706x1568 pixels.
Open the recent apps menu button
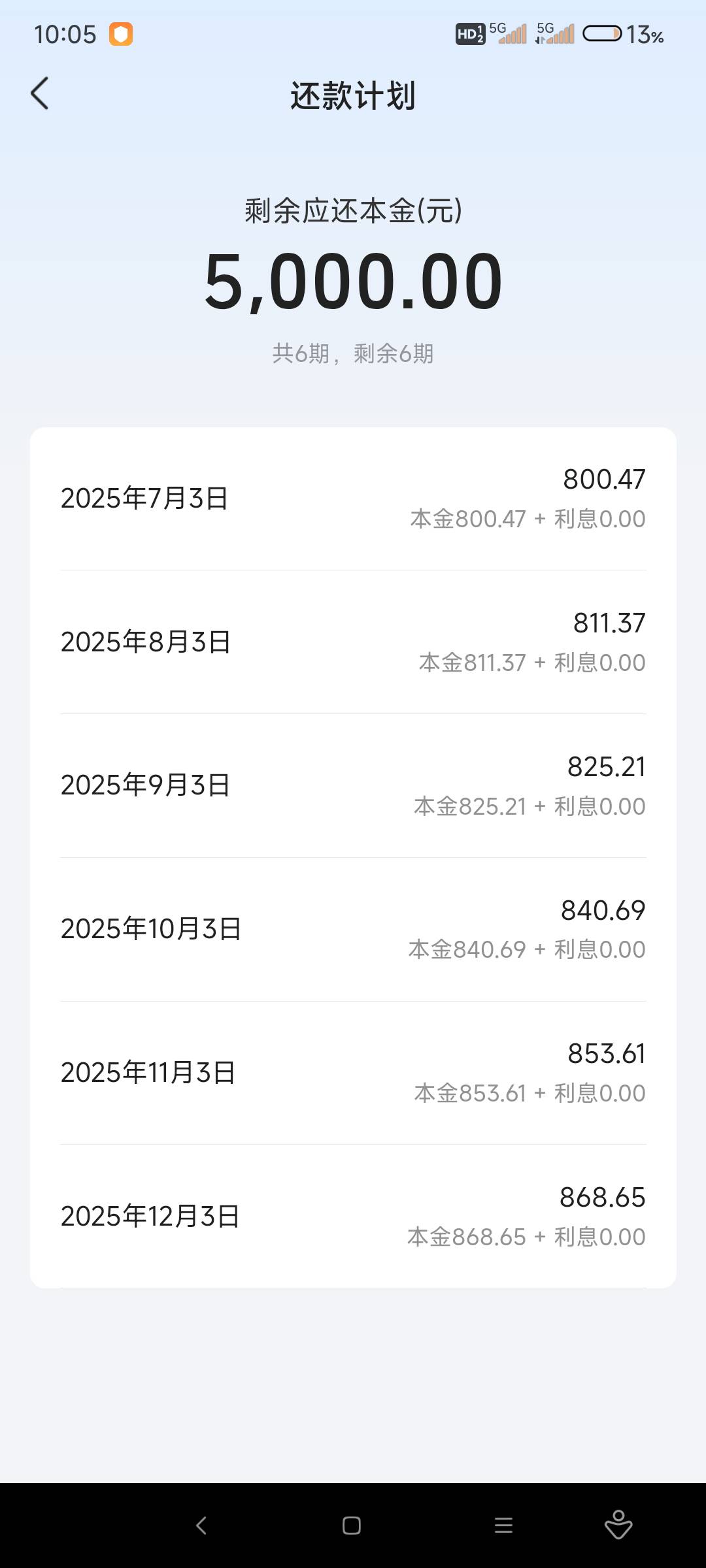coord(503,1526)
